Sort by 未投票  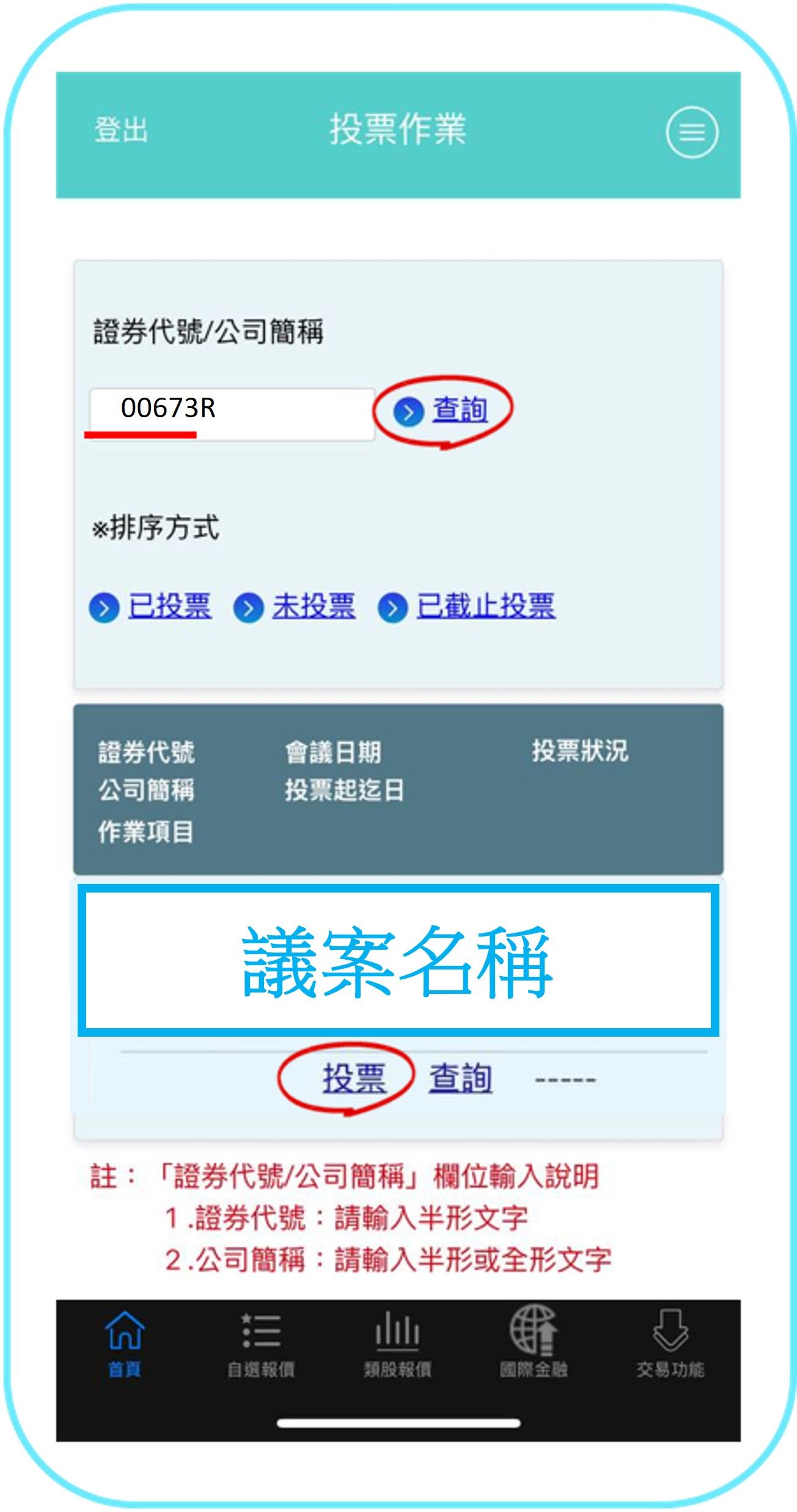[x=313, y=607]
